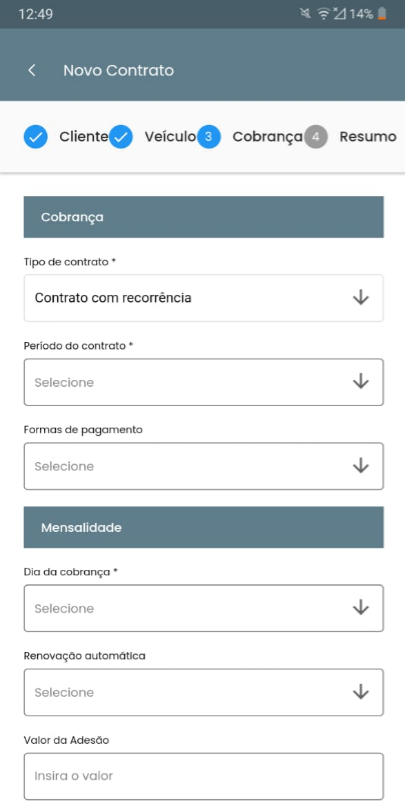This screenshot has width=405, height=812.
Task: Return to the Veículo step
Action: click(x=152, y=137)
